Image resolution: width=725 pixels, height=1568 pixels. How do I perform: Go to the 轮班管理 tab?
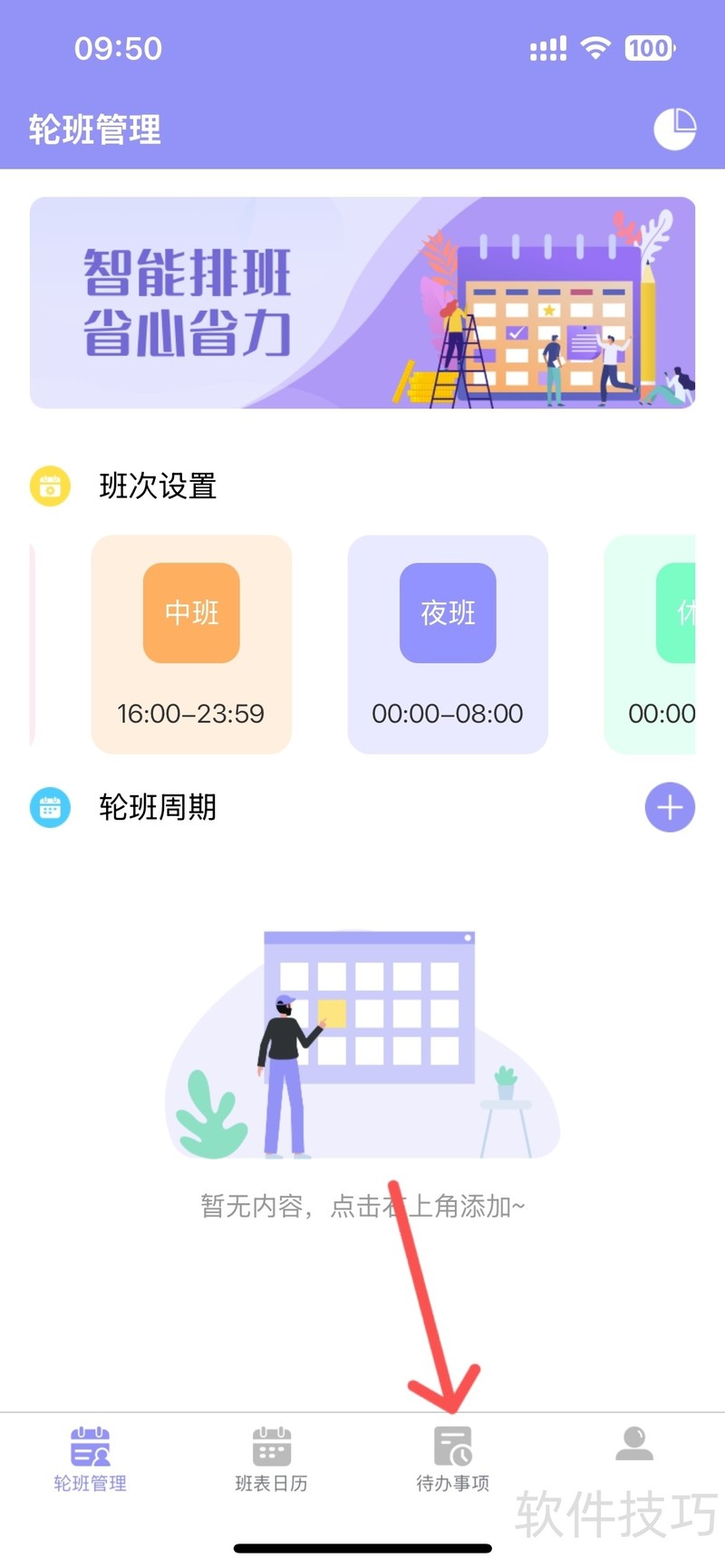click(x=90, y=1459)
